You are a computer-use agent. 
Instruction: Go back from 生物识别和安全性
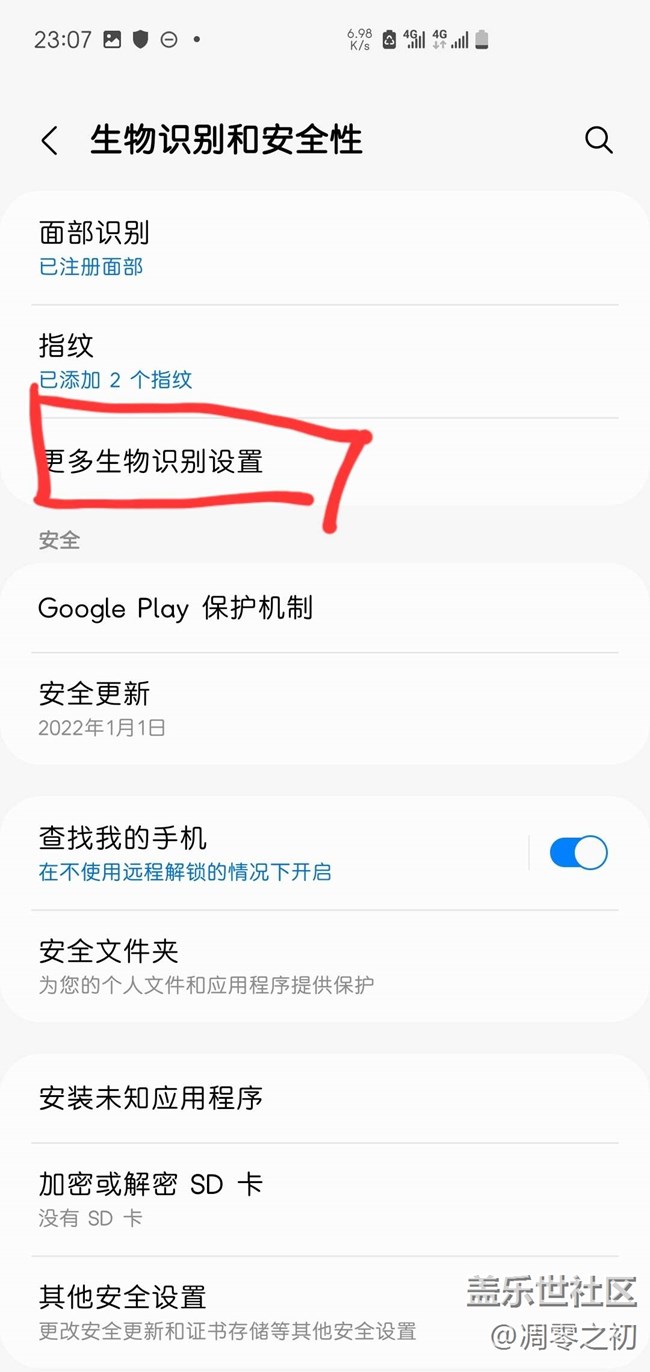click(x=49, y=140)
